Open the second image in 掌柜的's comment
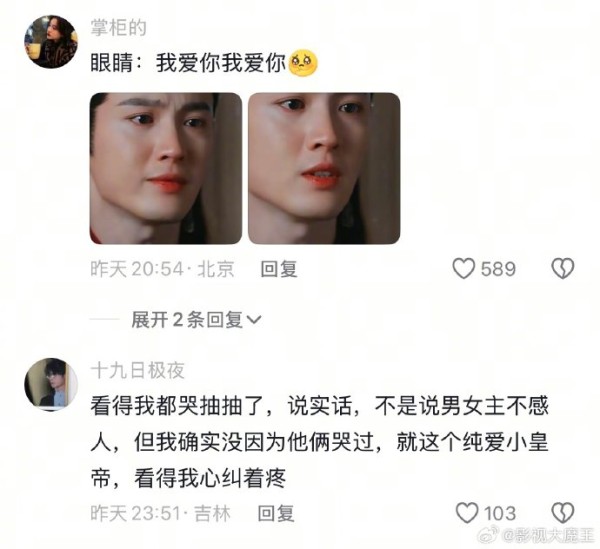This screenshot has height=549, width=600. (x=324, y=168)
